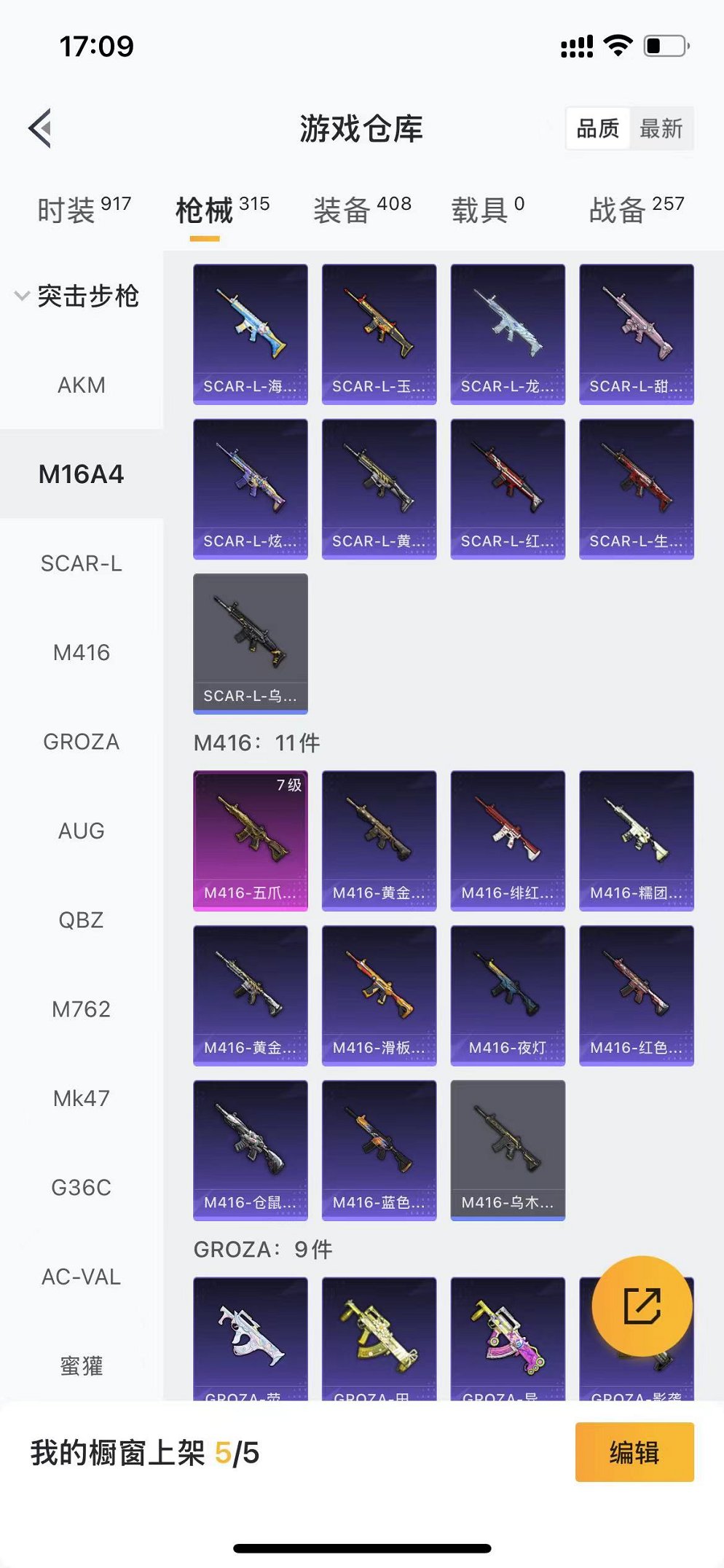View the M416-夜灯 skin
Screen dimensions: 724x1568
point(508,995)
